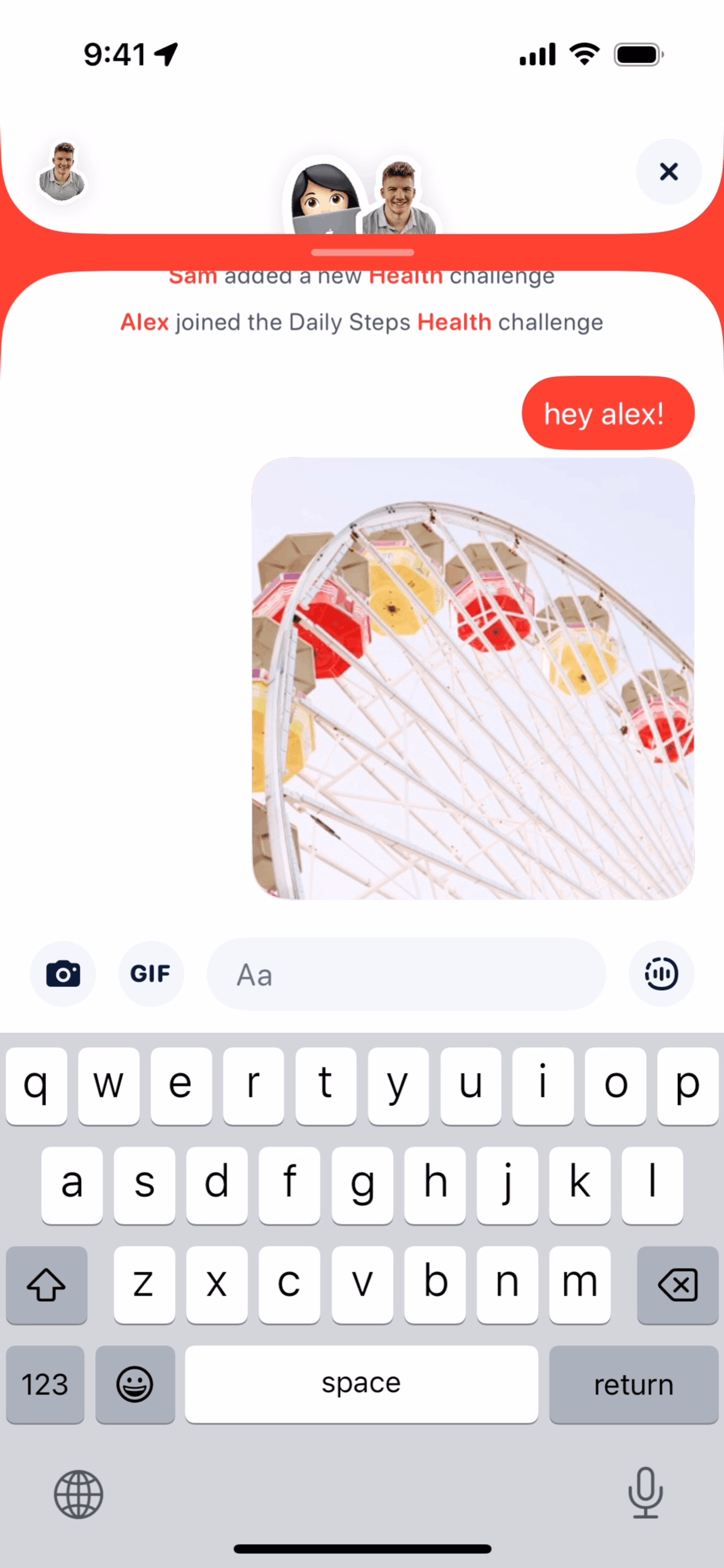Open the Ferris wheel photo message

[473, 678]
